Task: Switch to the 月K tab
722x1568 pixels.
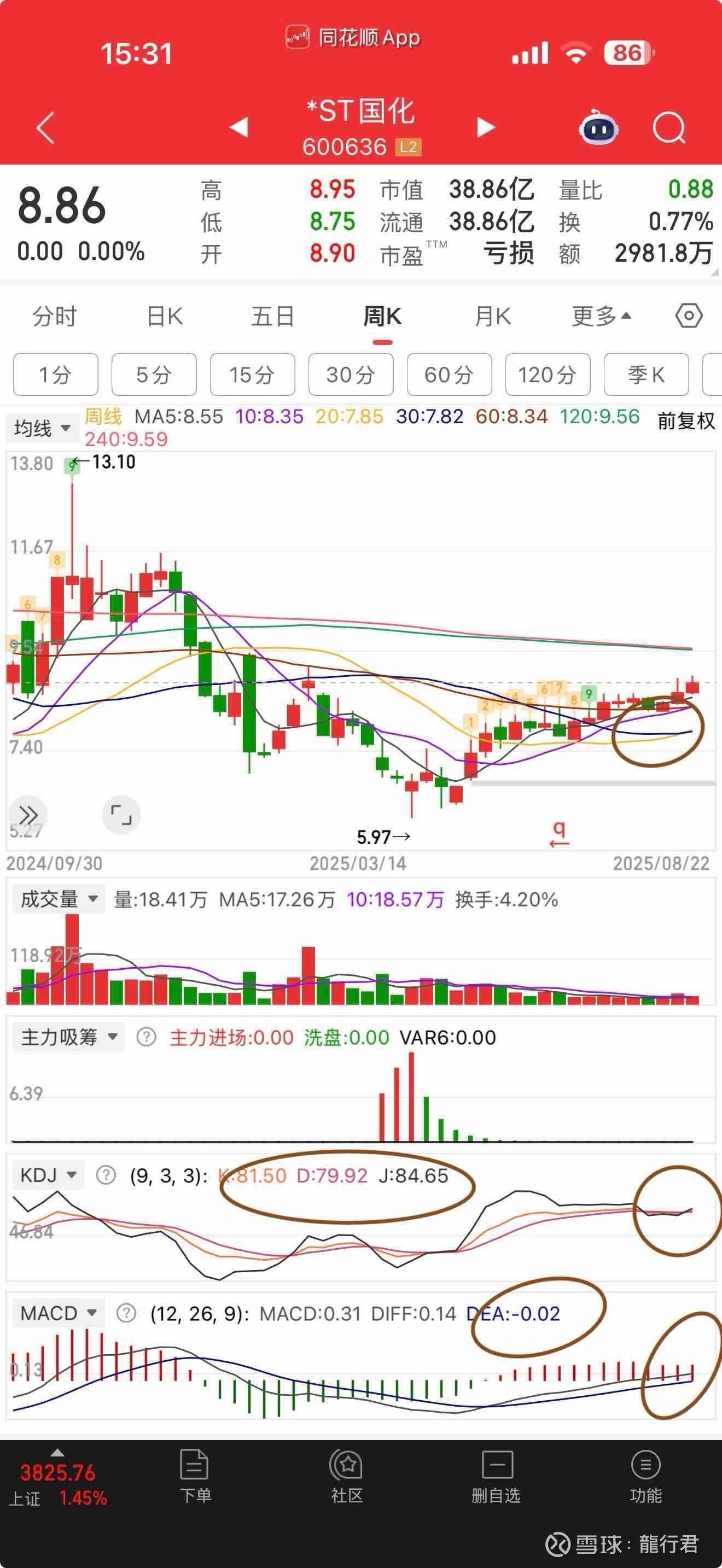Action: point(492,317)
